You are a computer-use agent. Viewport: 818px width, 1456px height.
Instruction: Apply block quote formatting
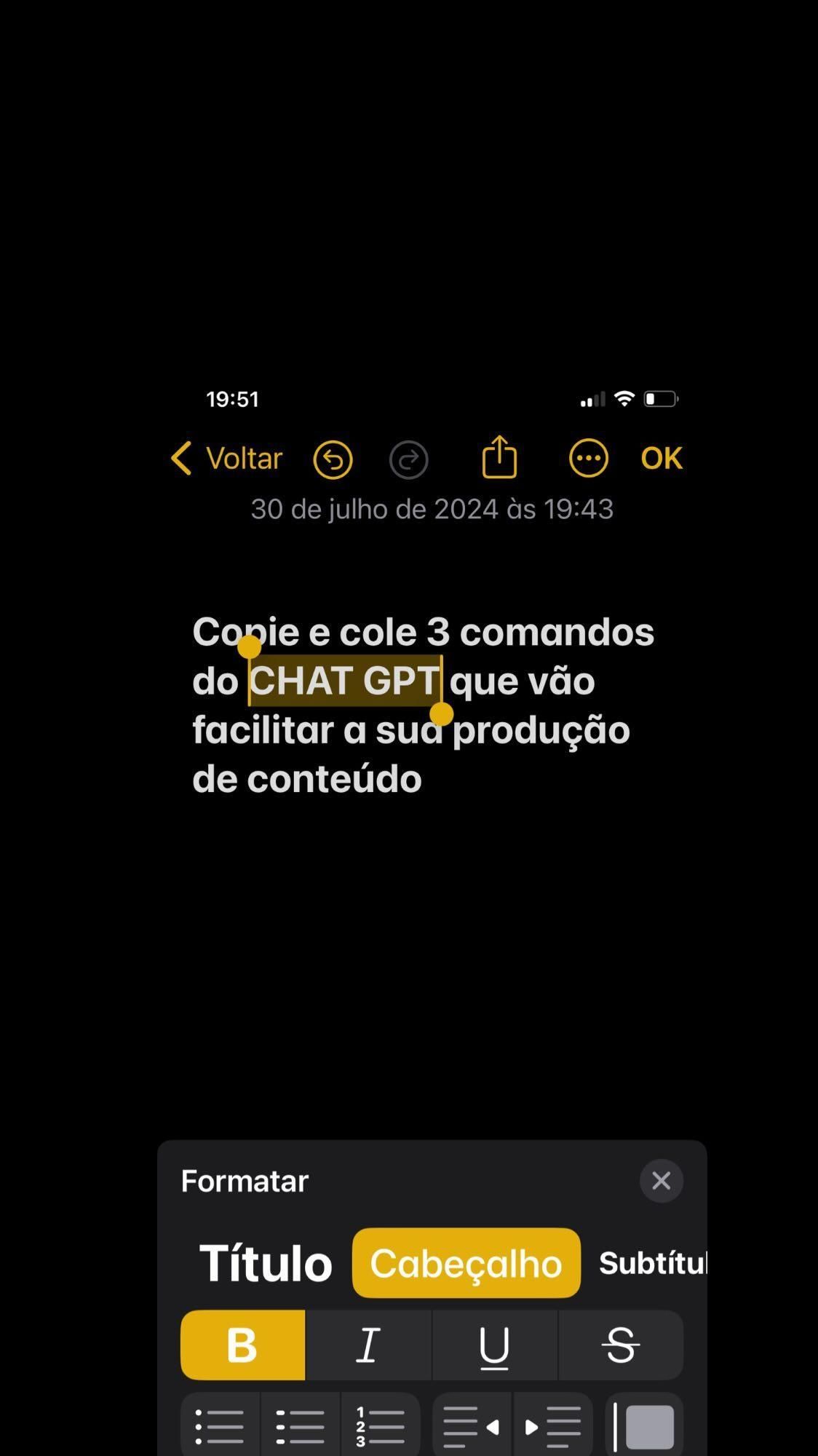[x=644, y=1425]
